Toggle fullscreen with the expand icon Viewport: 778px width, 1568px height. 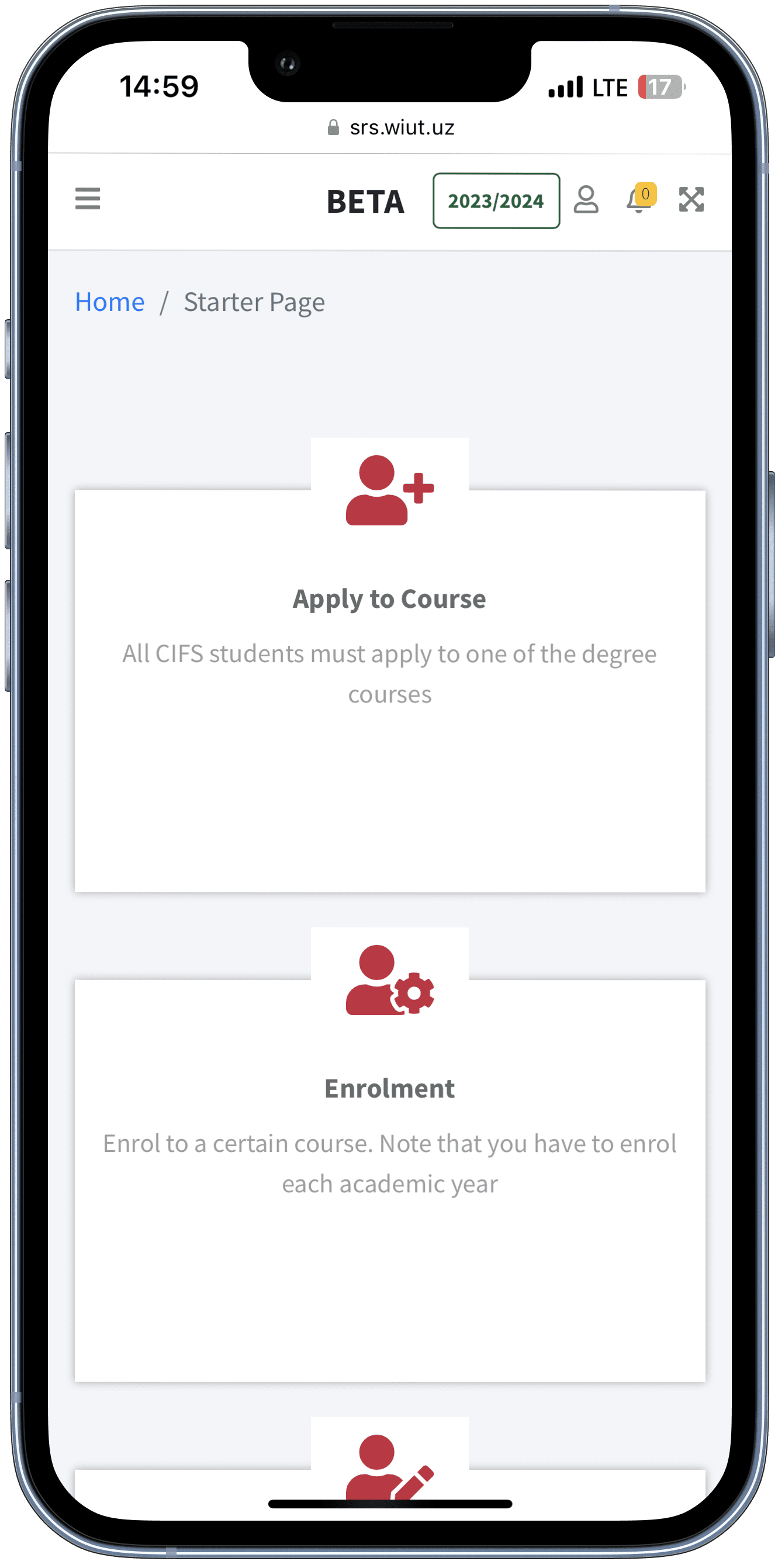click(691, 200)
